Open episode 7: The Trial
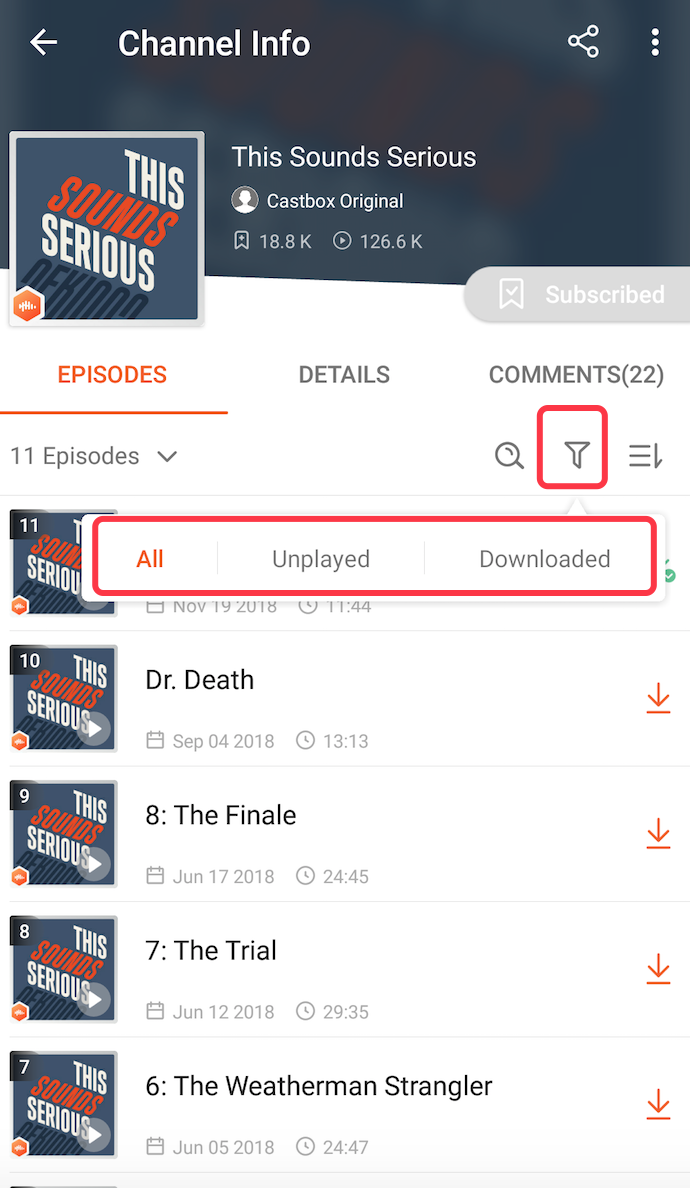The image size is (690, 1188). (x=211, y=950)
